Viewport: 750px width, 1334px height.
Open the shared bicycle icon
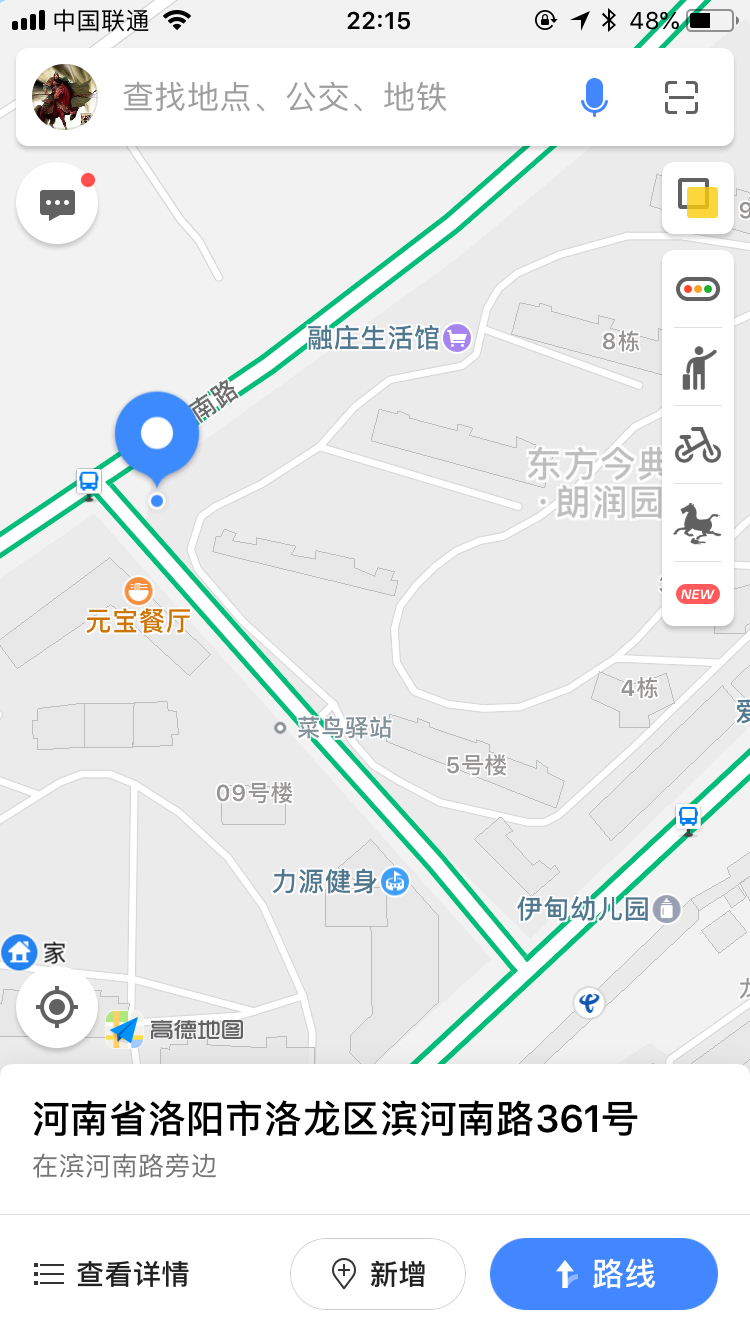coord(698,445)
